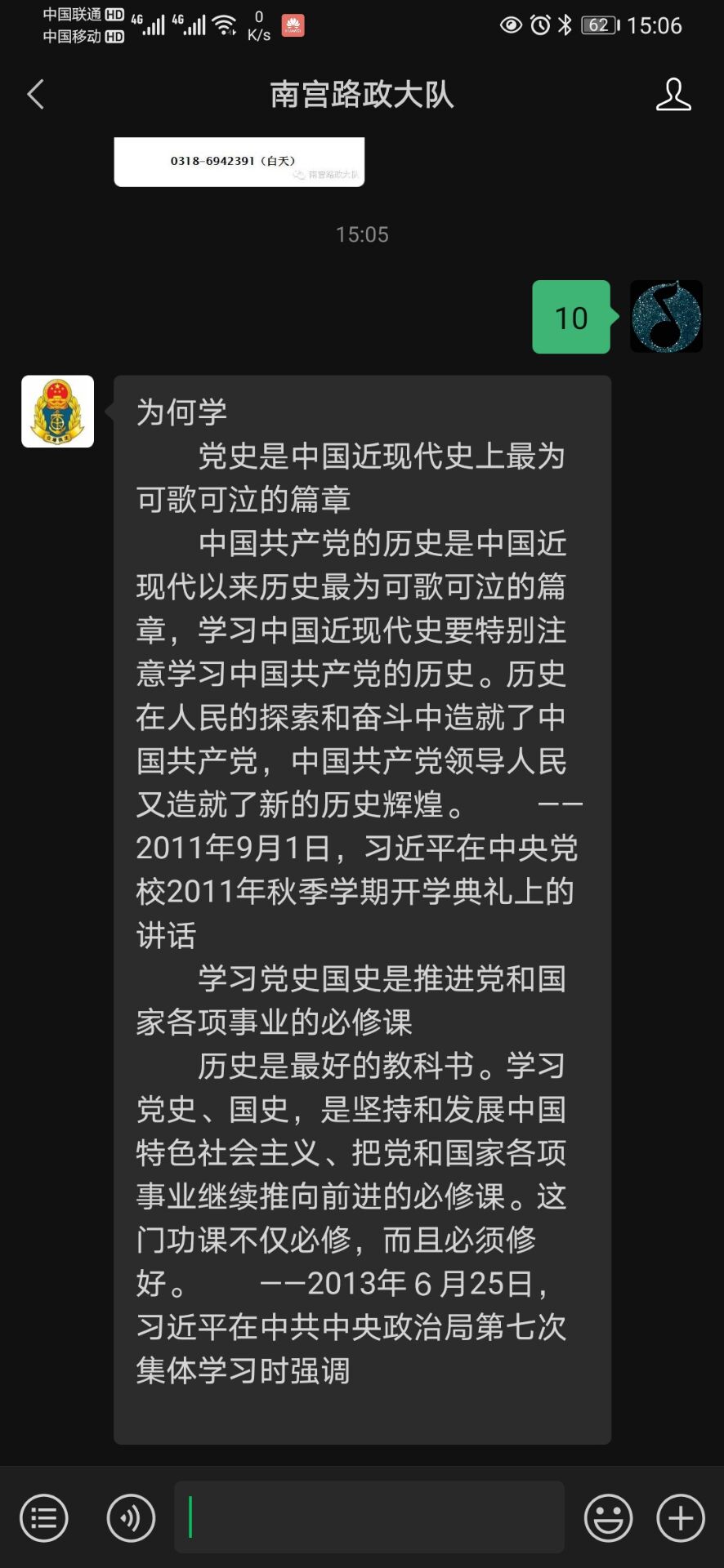Focus the message text field
The width and height of the screenshot is (724, 1568).
(x=369, y=1517)
